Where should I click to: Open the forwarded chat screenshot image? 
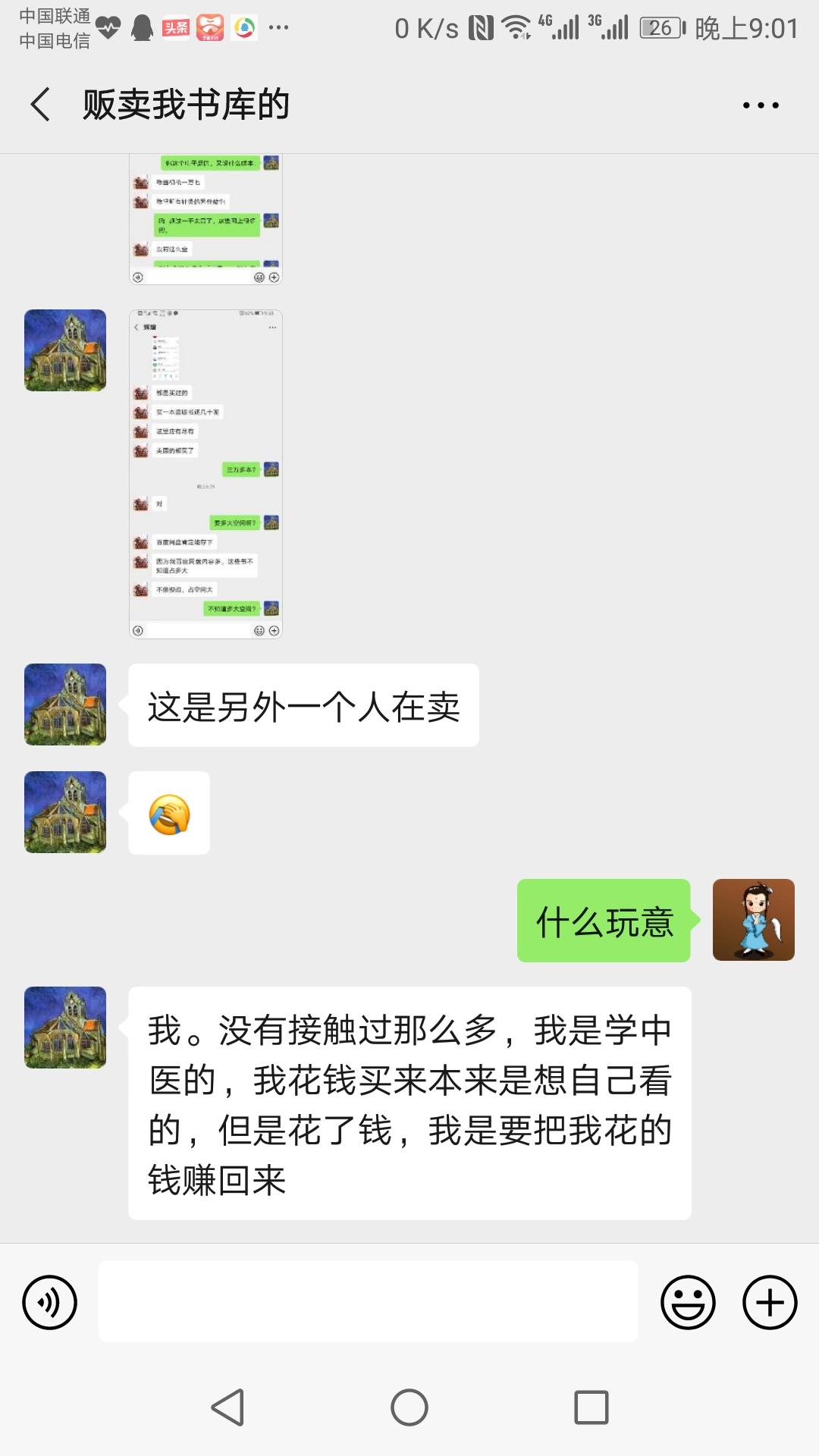(205, 470)
